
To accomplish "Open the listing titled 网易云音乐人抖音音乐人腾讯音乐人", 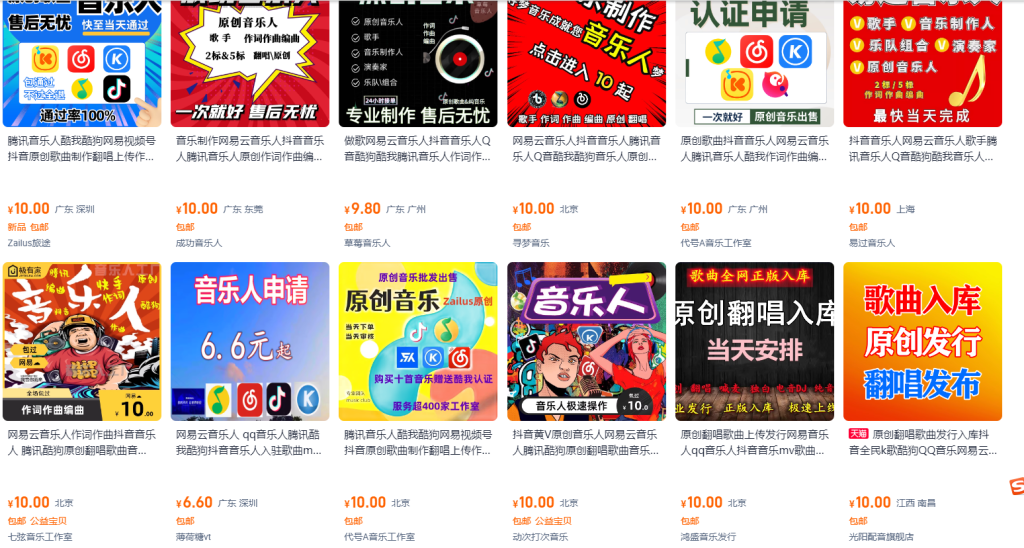I will tap(586, 148).
